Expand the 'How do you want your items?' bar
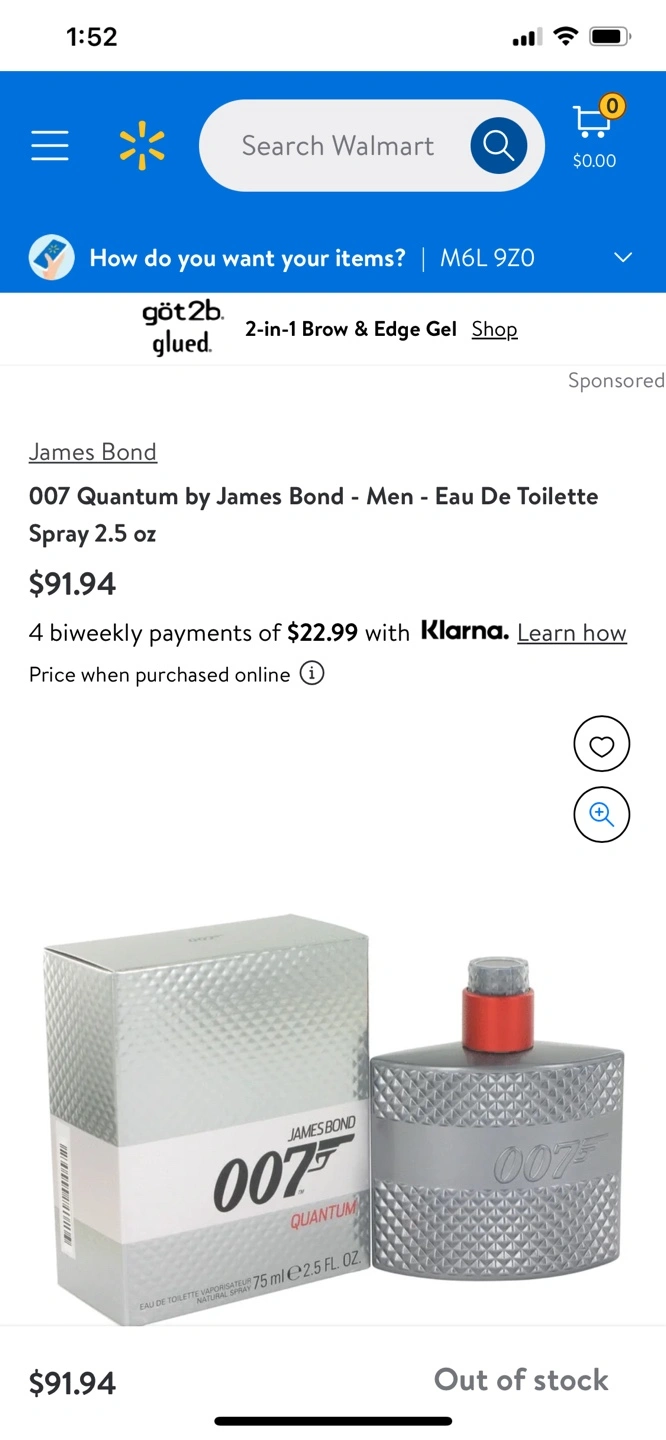The width and height of the screenshot is (666, 1440). click(x=622, y=258)
